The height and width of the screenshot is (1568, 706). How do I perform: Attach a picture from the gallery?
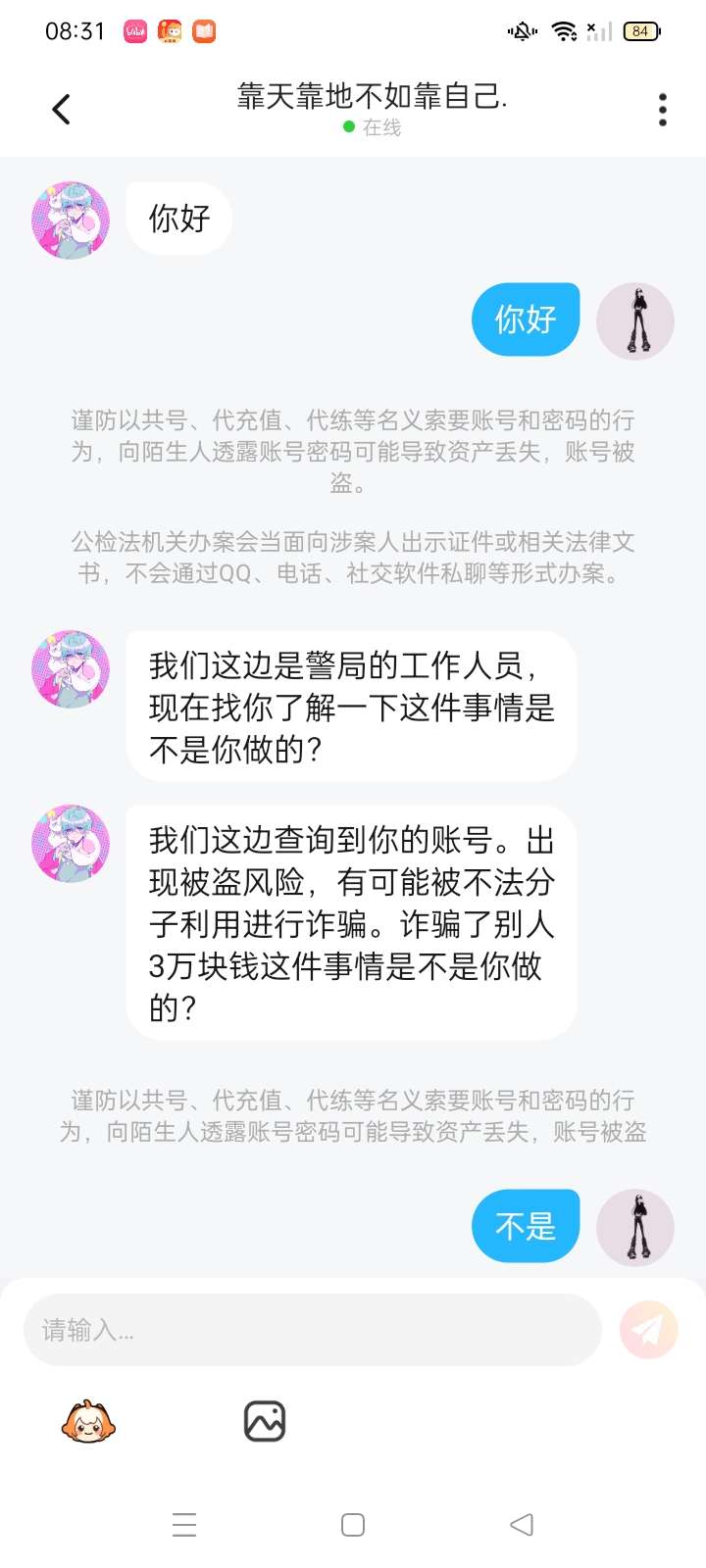(264, 1421)
